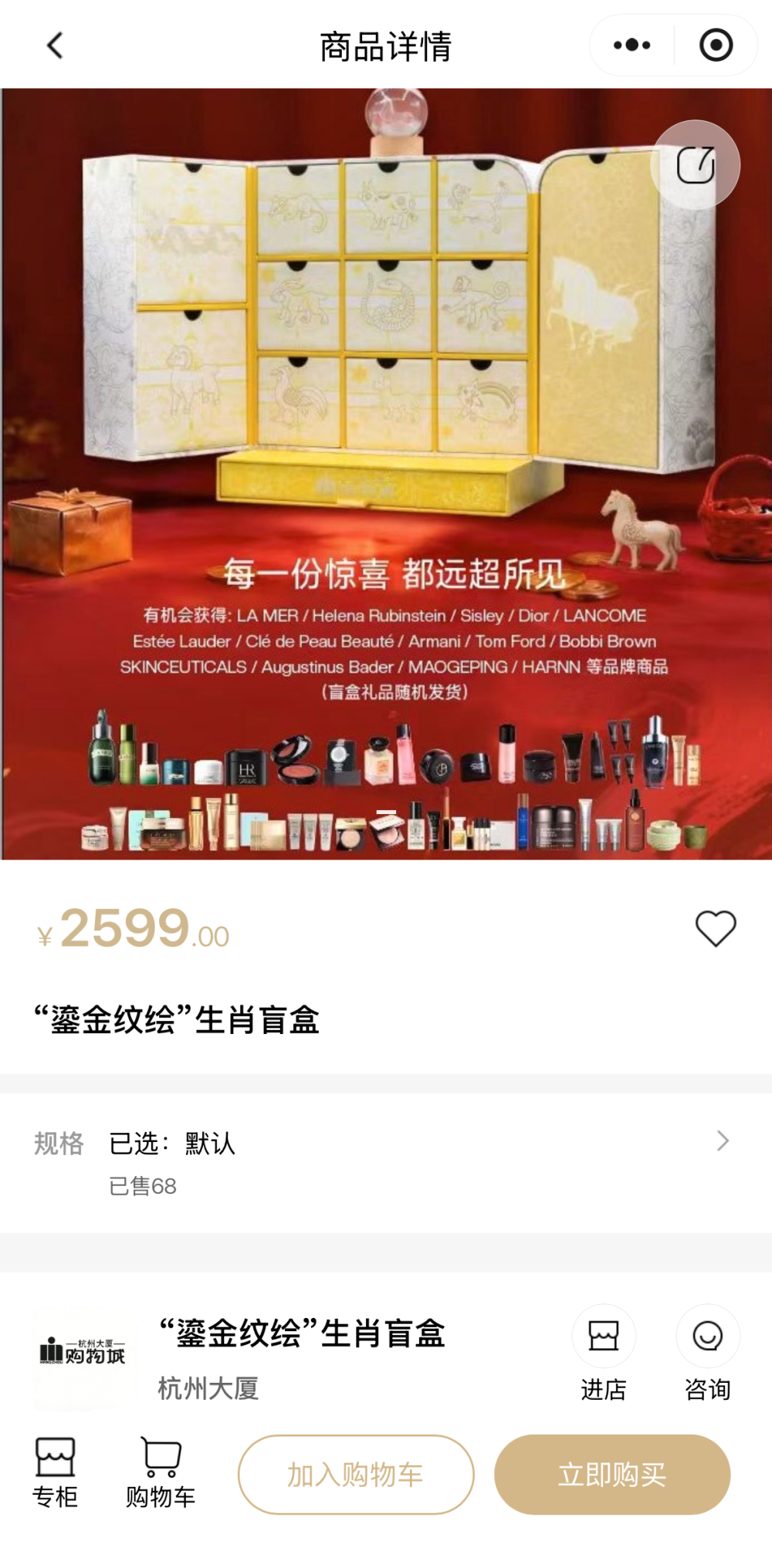
Task: Tap the ¥2599.00 price display
Action: [x=131, y=931]
